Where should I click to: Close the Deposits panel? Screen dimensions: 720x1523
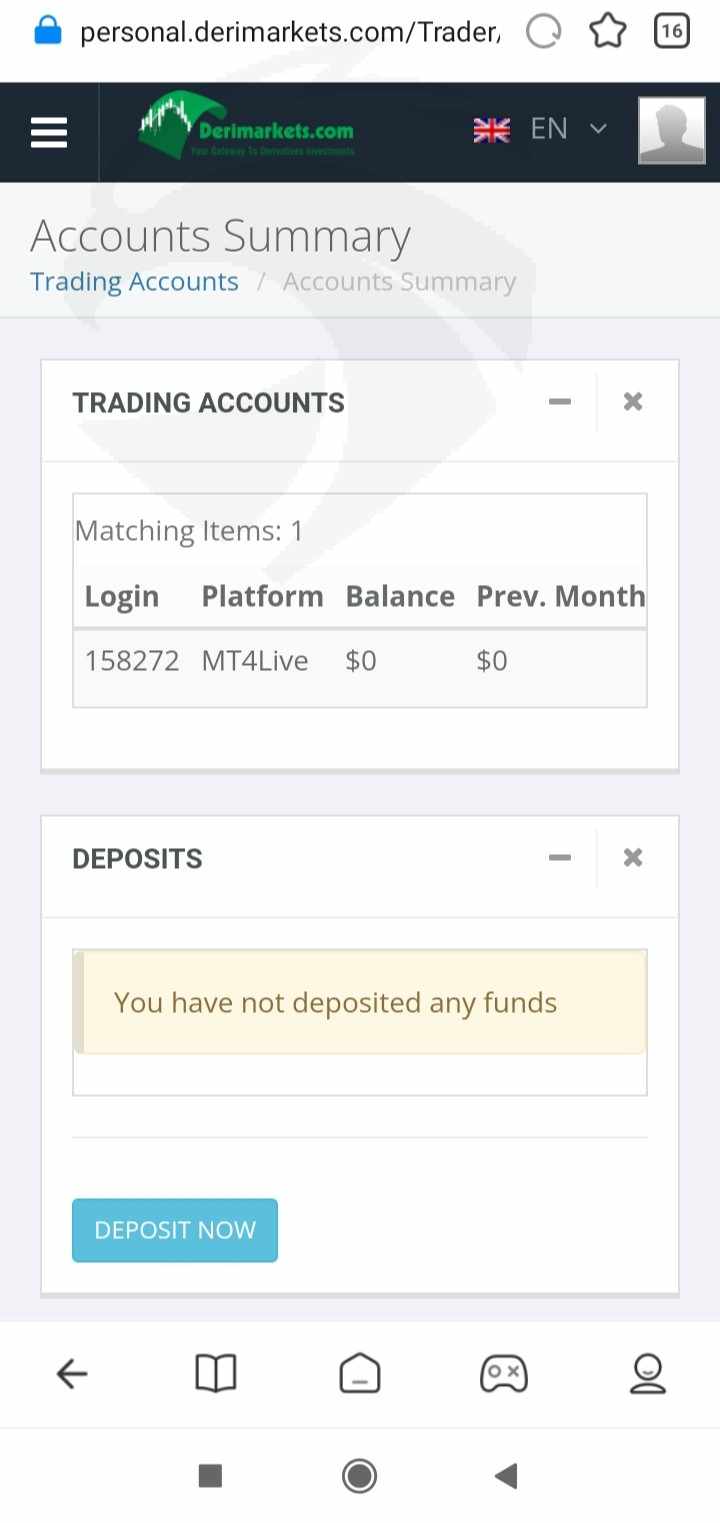coord(633,858)
